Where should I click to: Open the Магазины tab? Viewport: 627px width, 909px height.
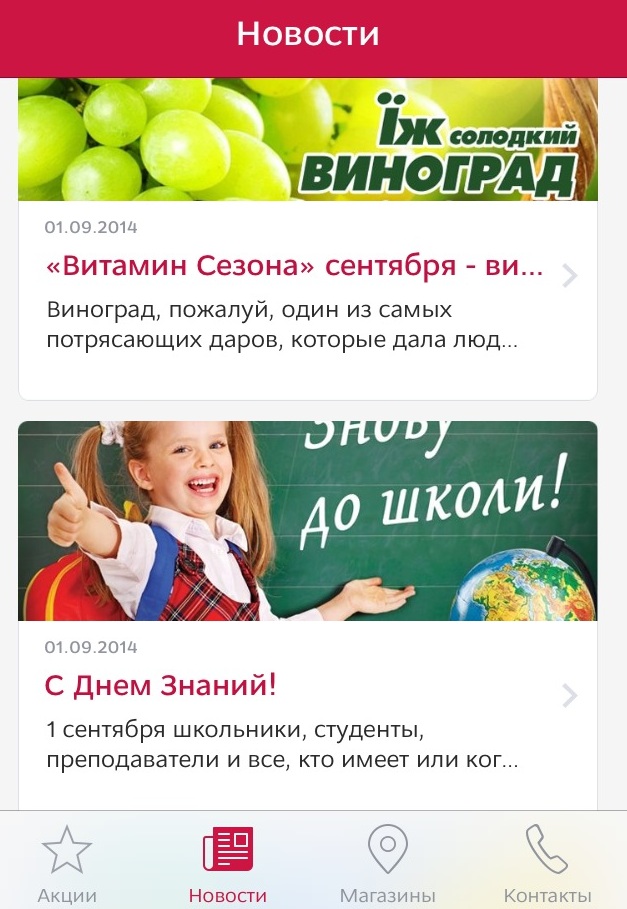click(x=387, y=862)
